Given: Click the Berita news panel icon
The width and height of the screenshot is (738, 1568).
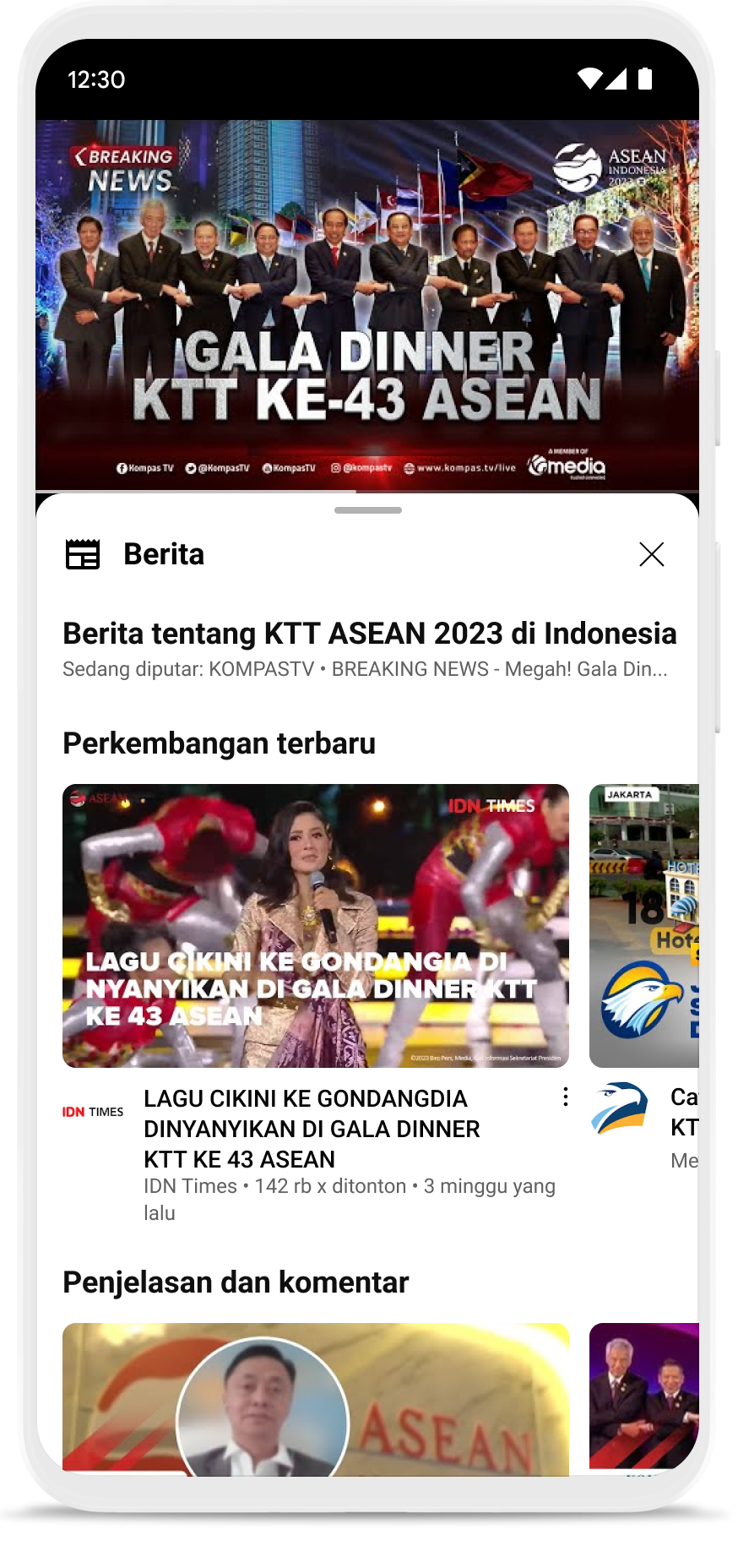Looking at the screenshot, I should [83, 554].
